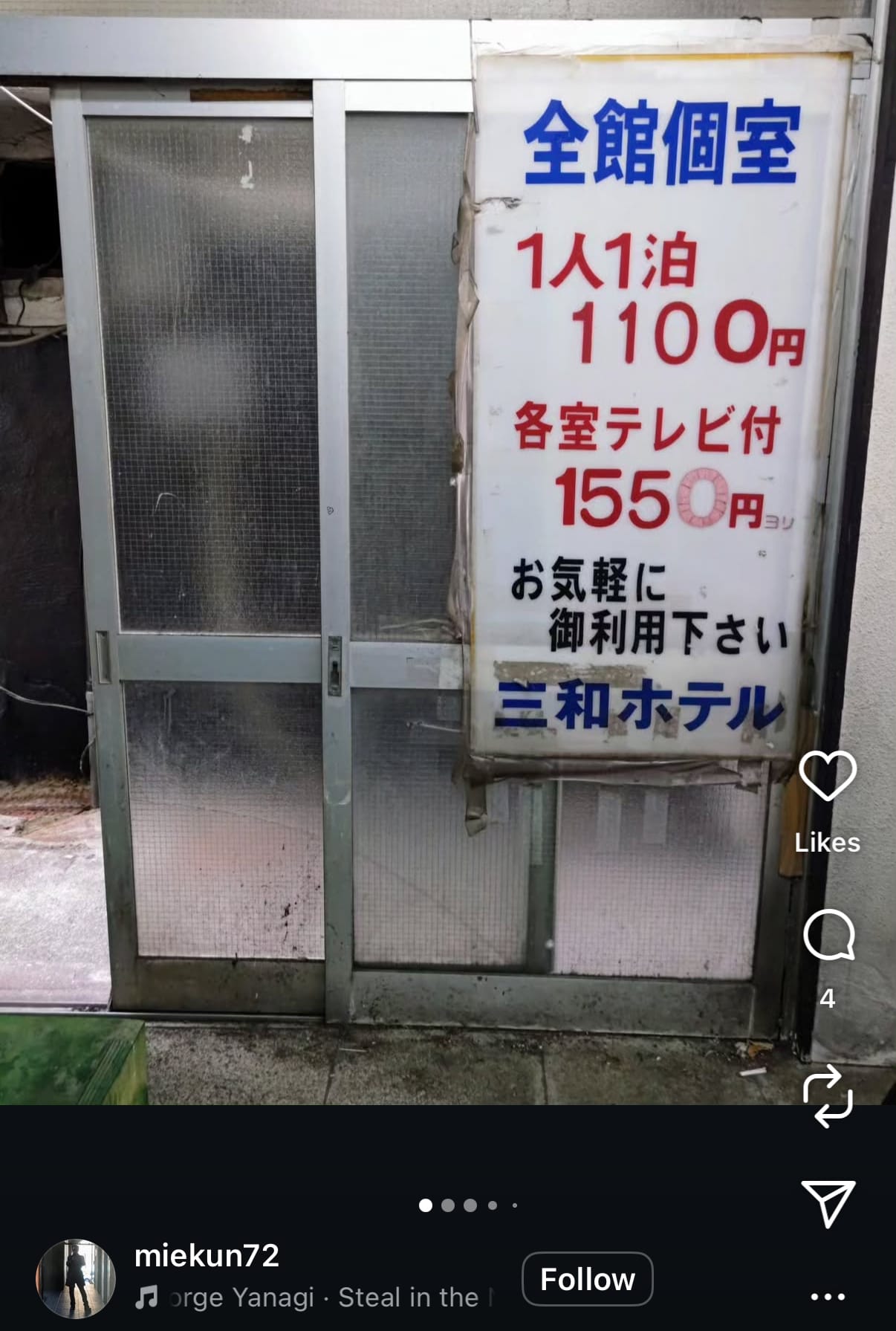Image resolution: width=896 pixels, height=1331 pixels.
Task: Share post via paper plane icon
Action: tap(828, 1203)
